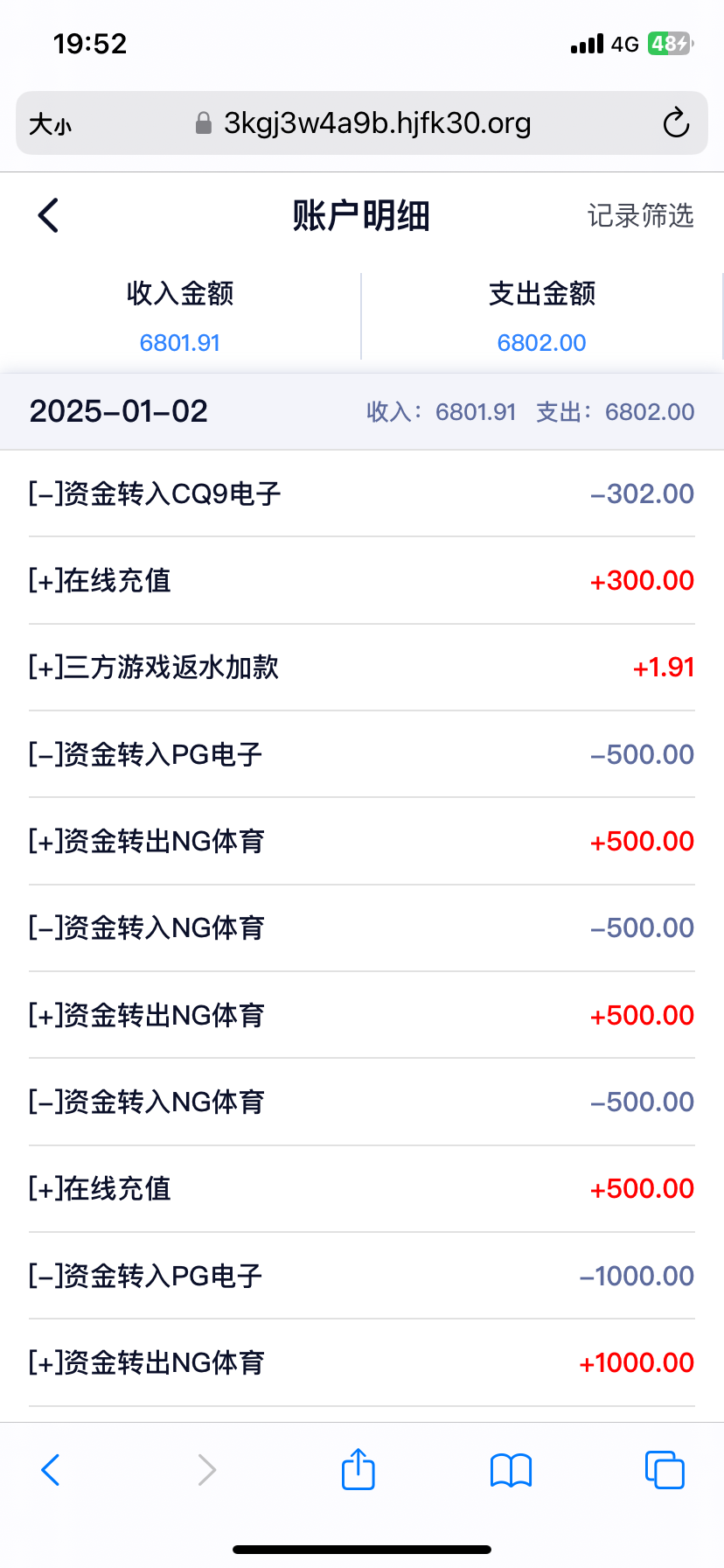Open Safari's share sheet
This screenshot has height=1568, width=724.
click(359, 1469)
